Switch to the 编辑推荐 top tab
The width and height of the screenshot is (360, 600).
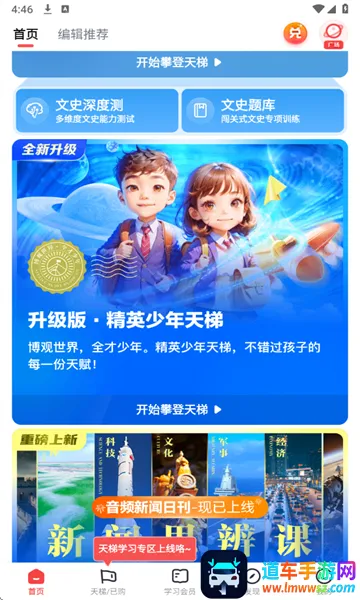83,34
